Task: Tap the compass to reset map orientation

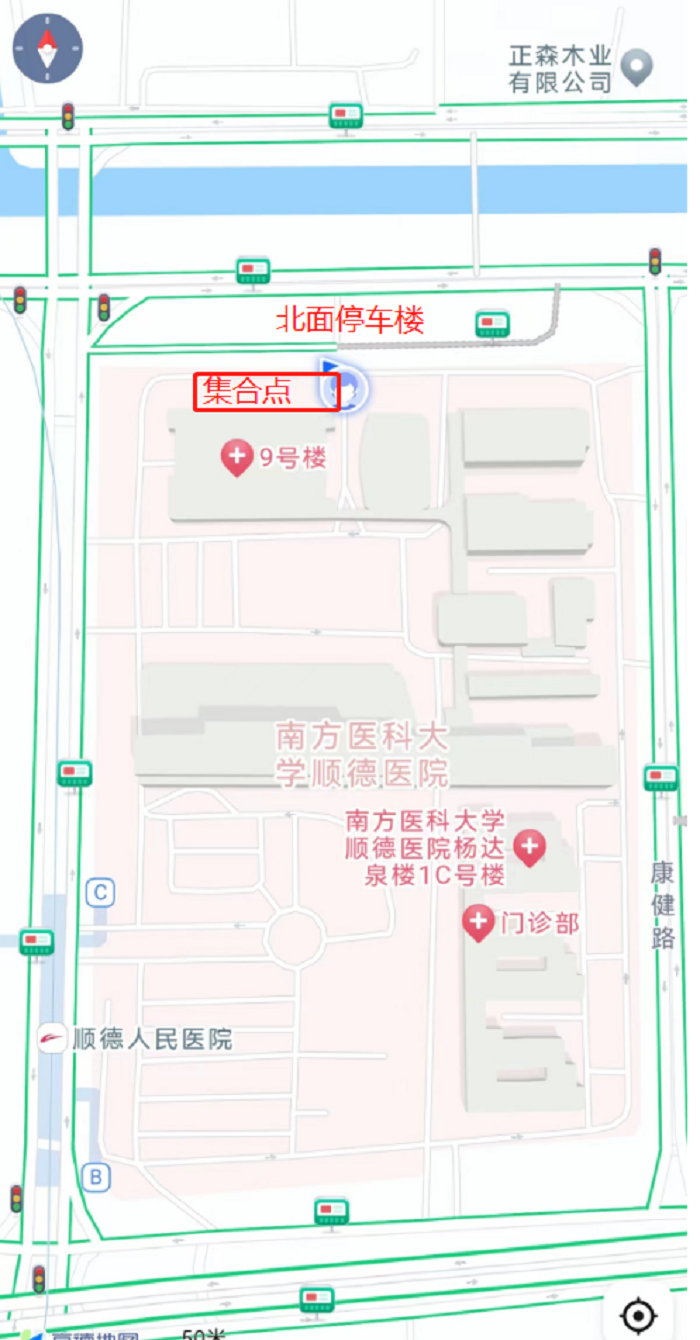Action: (47, 48)
